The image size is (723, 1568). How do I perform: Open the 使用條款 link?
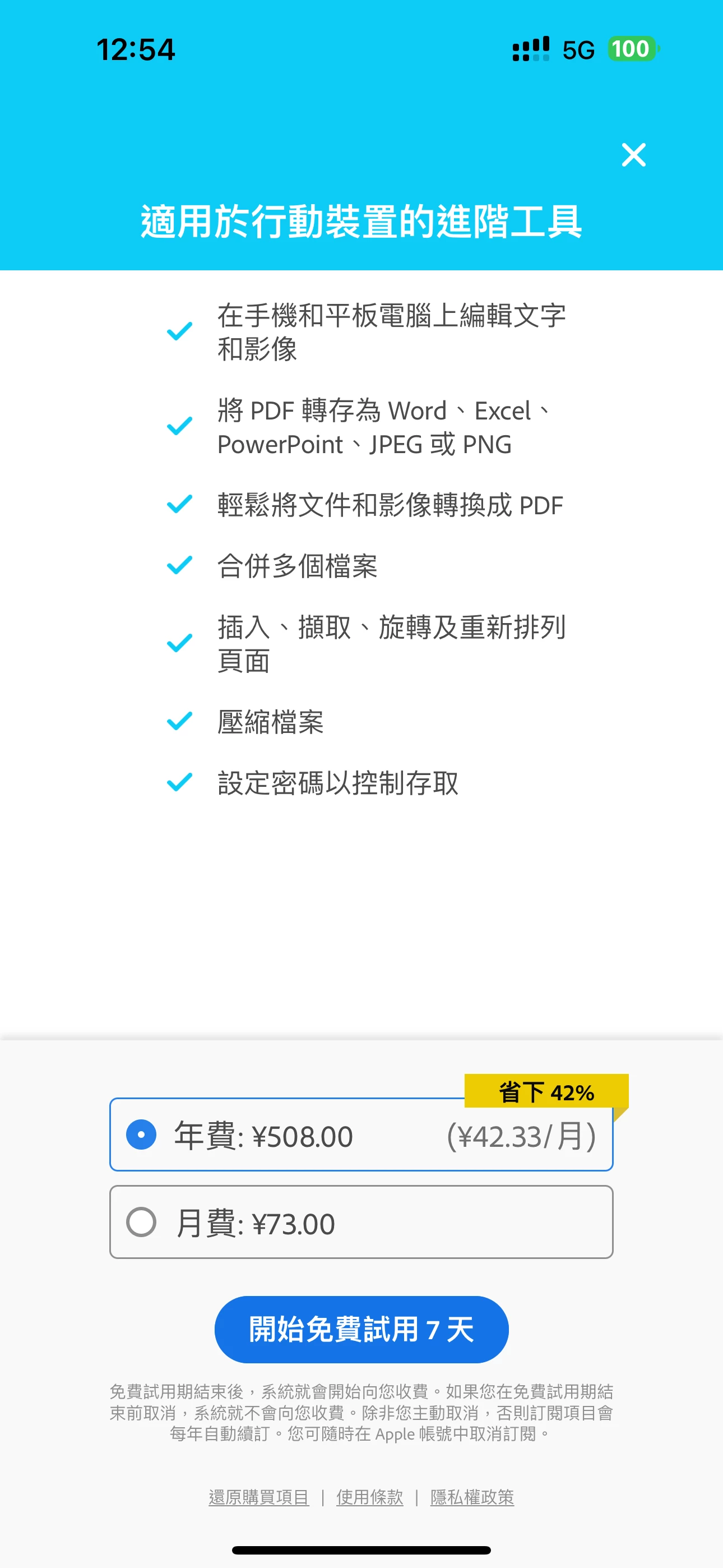[x=369, y=1497]
